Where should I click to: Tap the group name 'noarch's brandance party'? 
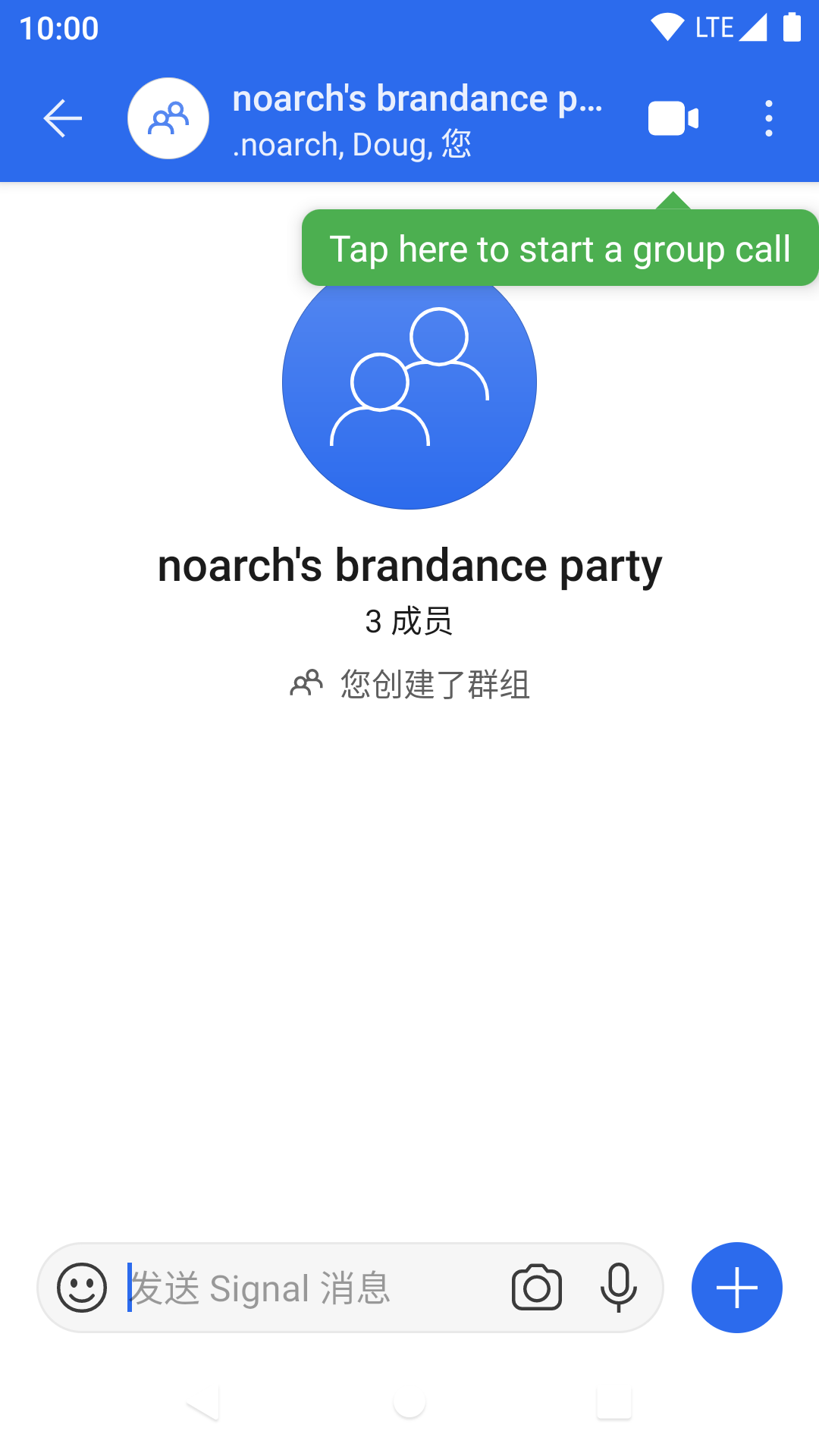coord(409,564)
